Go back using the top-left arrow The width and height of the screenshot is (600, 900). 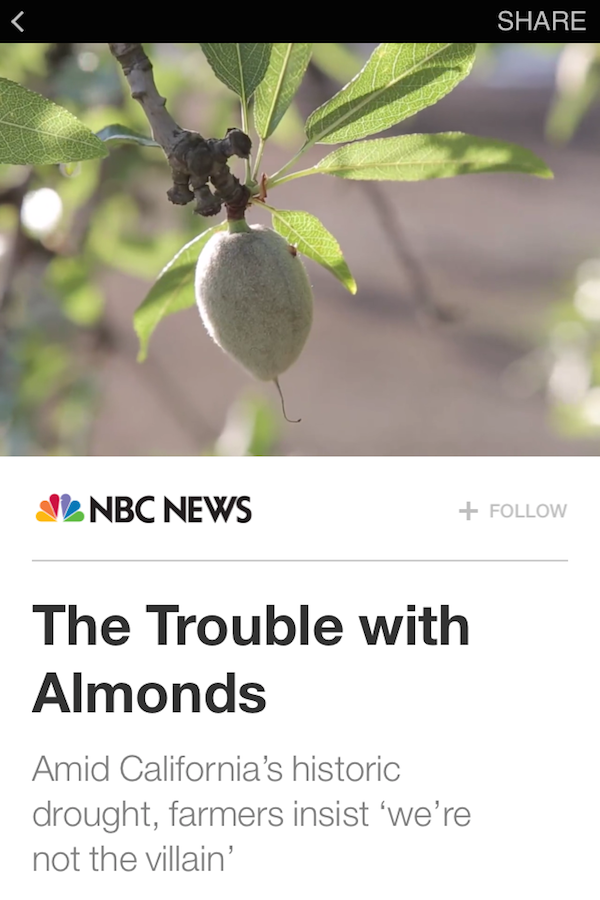click(x=17, y=21)
